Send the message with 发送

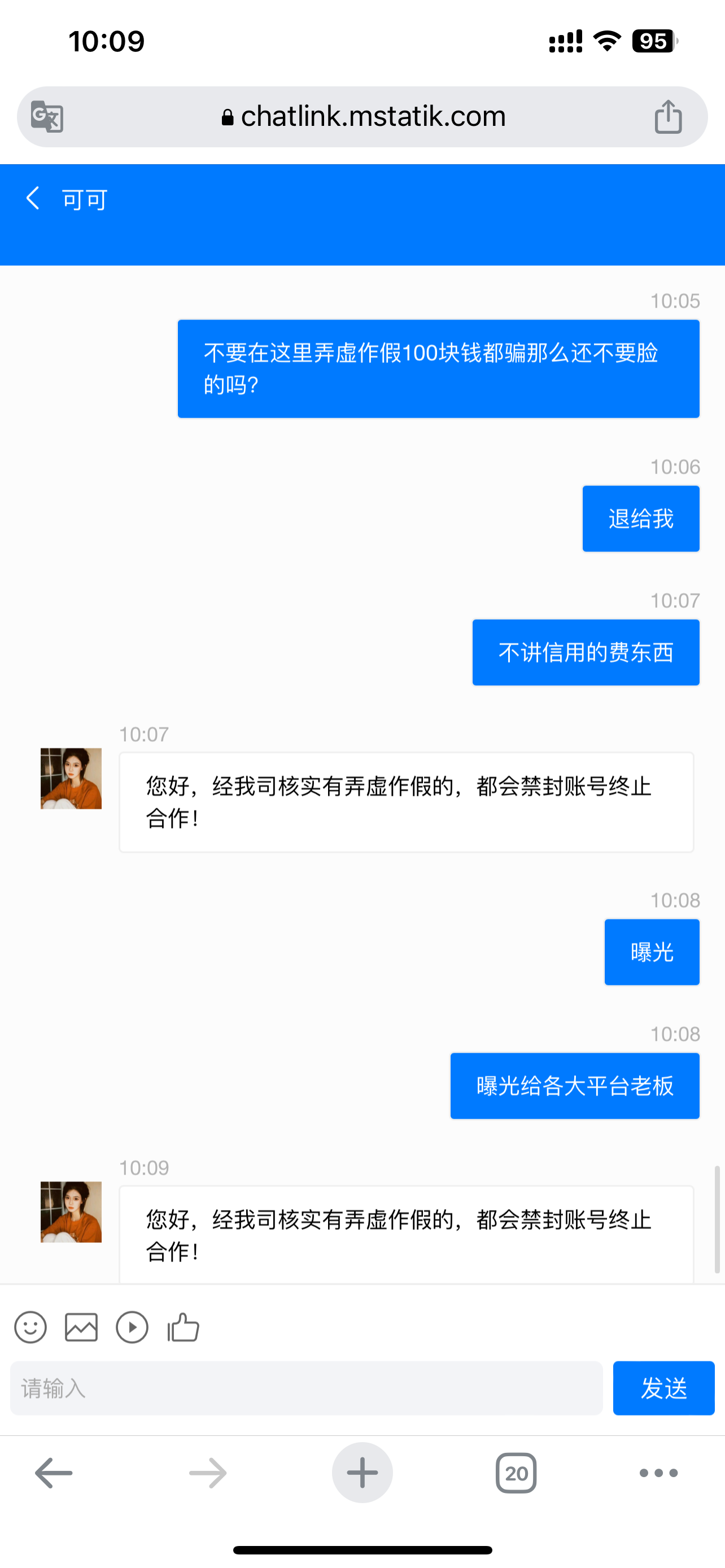point(663,1388)
